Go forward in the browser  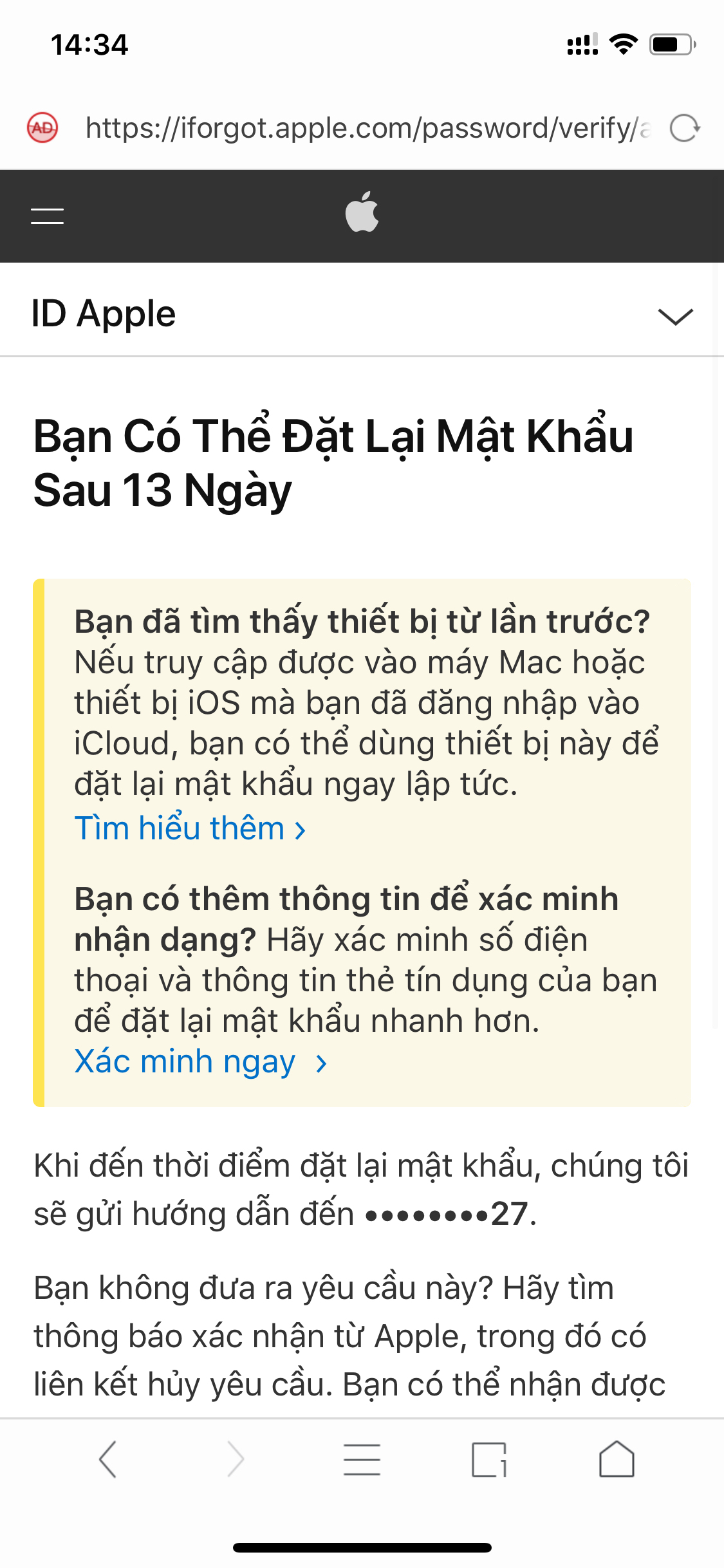click(x=236, y=1459)
